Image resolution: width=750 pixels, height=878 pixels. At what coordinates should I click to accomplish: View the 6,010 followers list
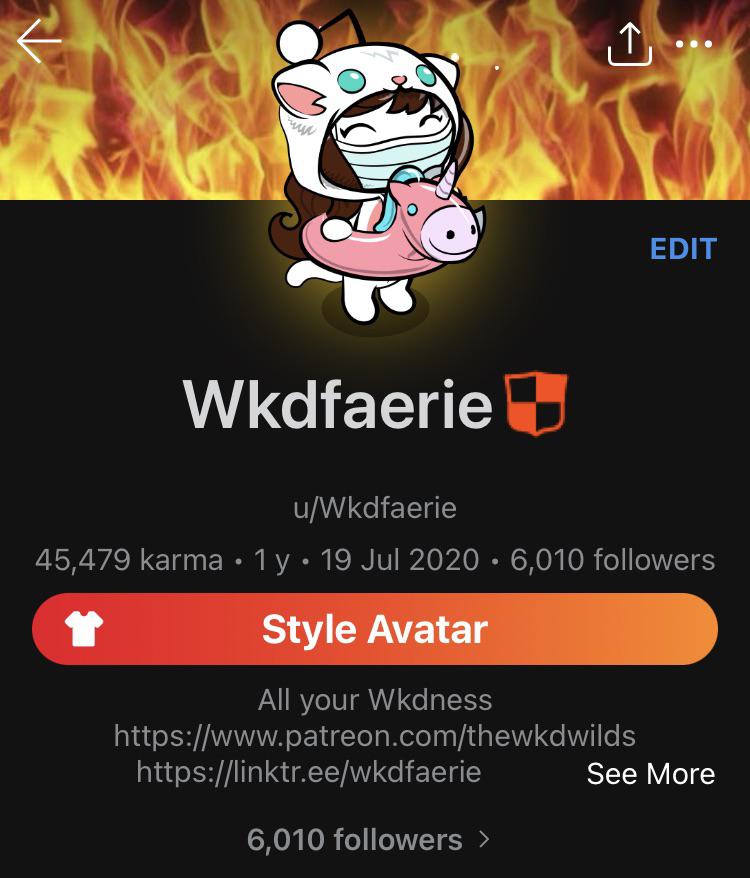tap(368, 839)
